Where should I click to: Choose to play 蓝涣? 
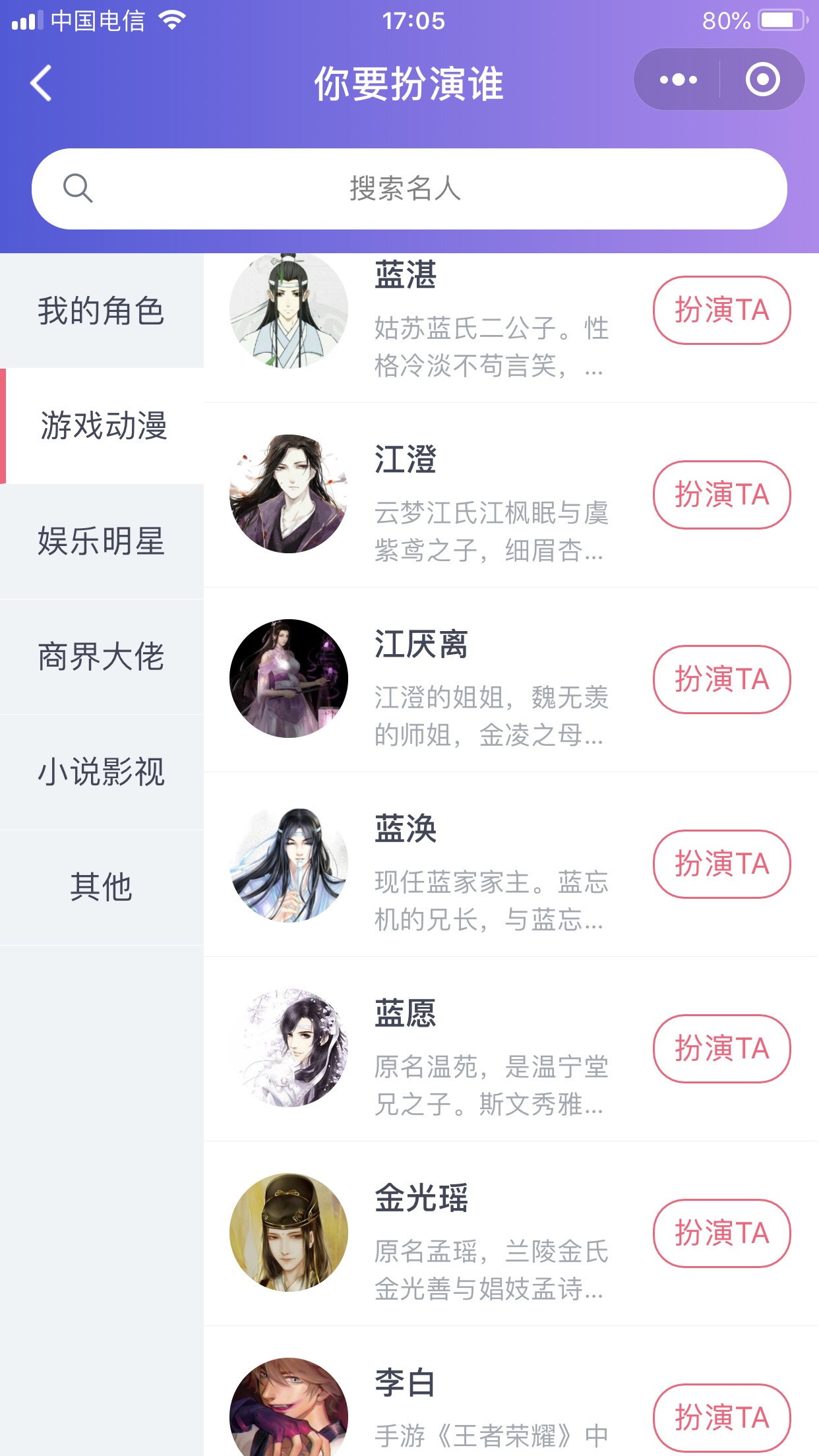point(722,864)
